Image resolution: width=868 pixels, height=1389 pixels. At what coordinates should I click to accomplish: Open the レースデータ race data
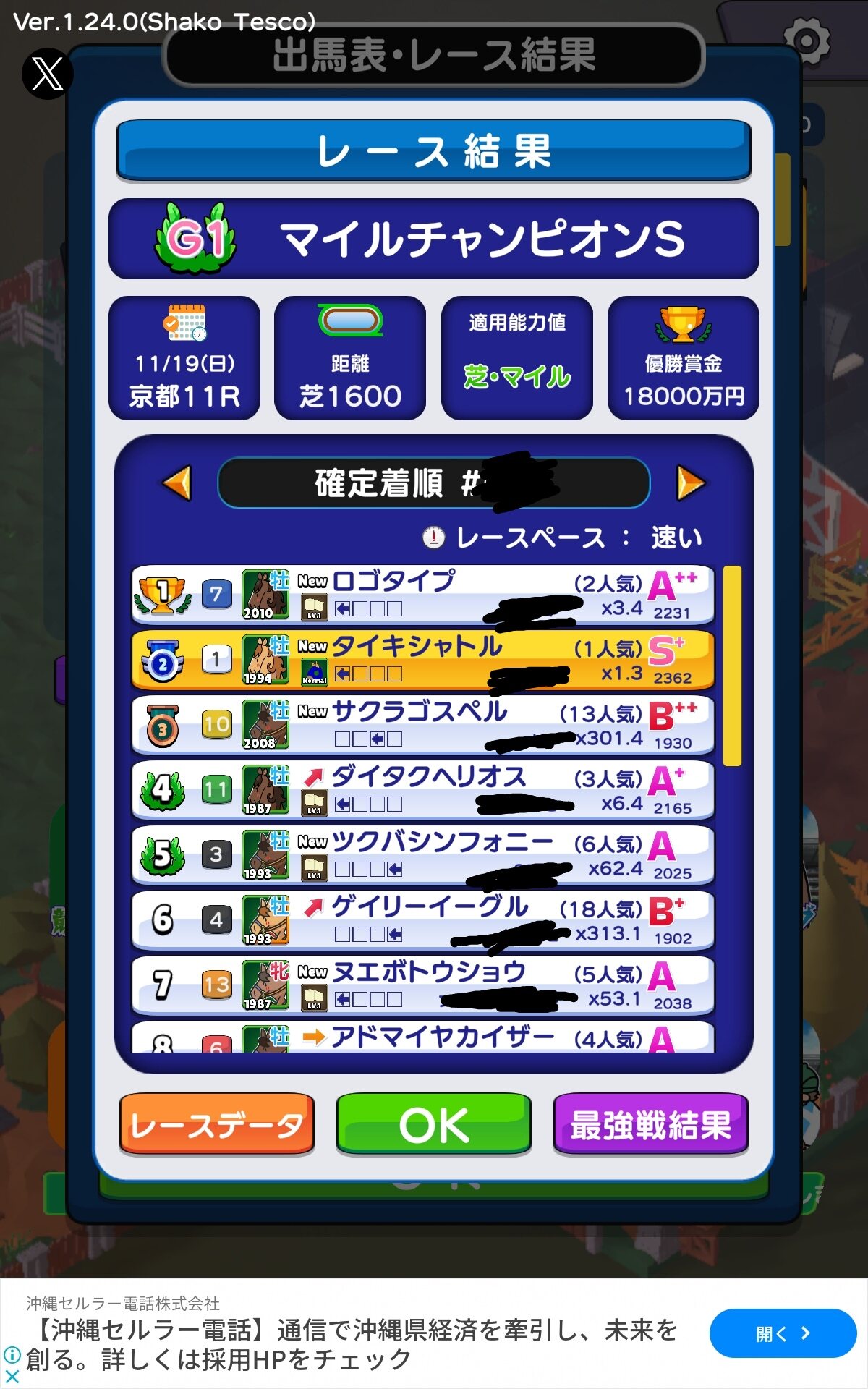pyautogui.click(x=217, y=1124)
